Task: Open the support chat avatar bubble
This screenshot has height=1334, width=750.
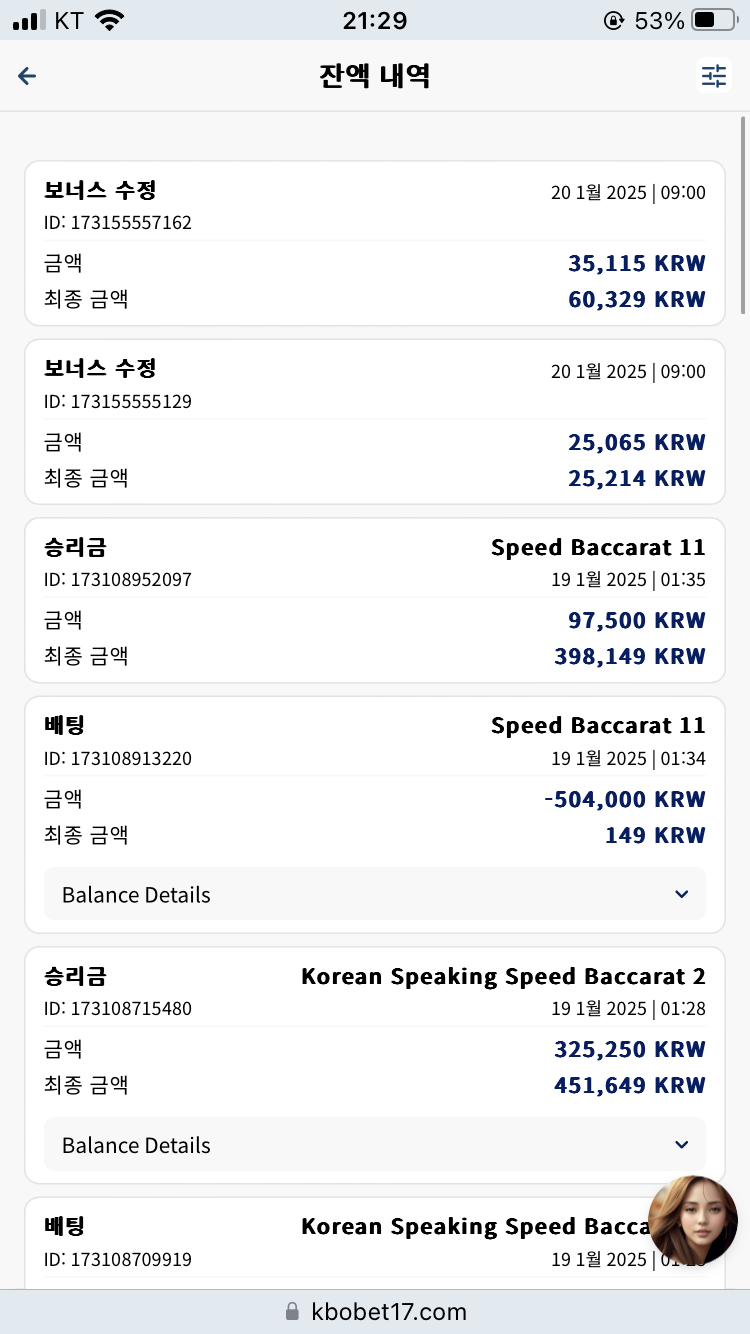Action: tap(693, 1221)
